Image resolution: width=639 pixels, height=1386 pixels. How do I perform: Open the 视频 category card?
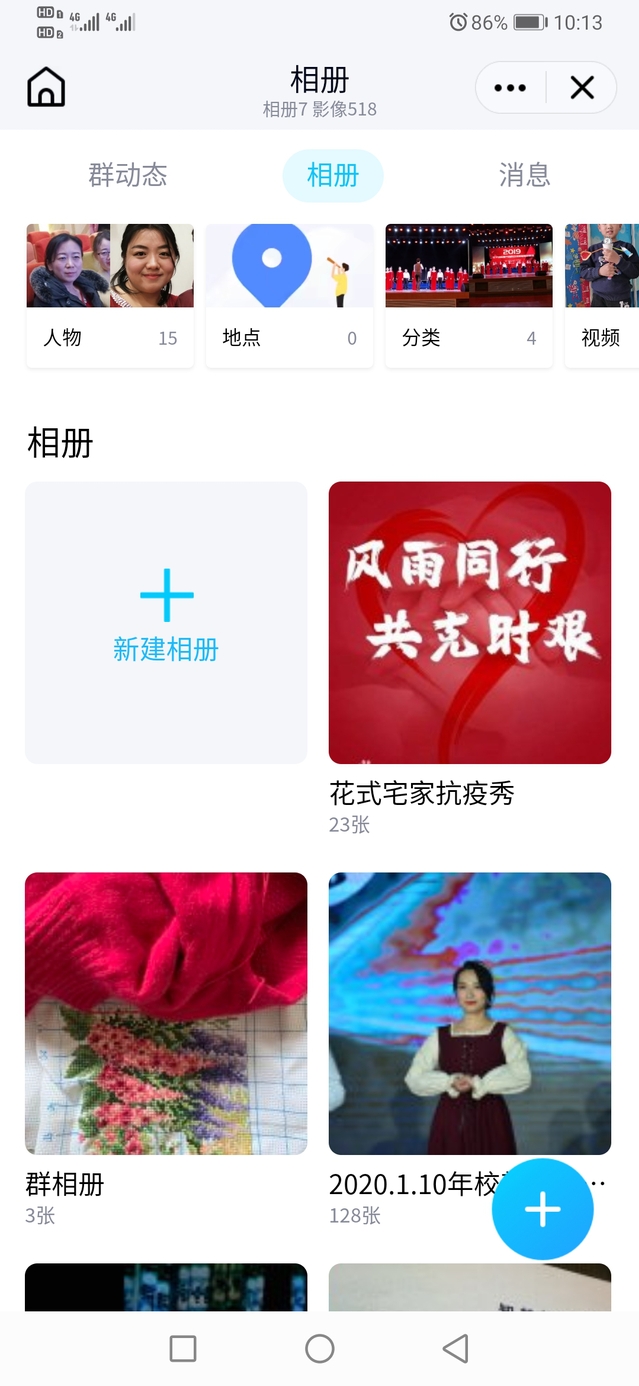(602, 295)
